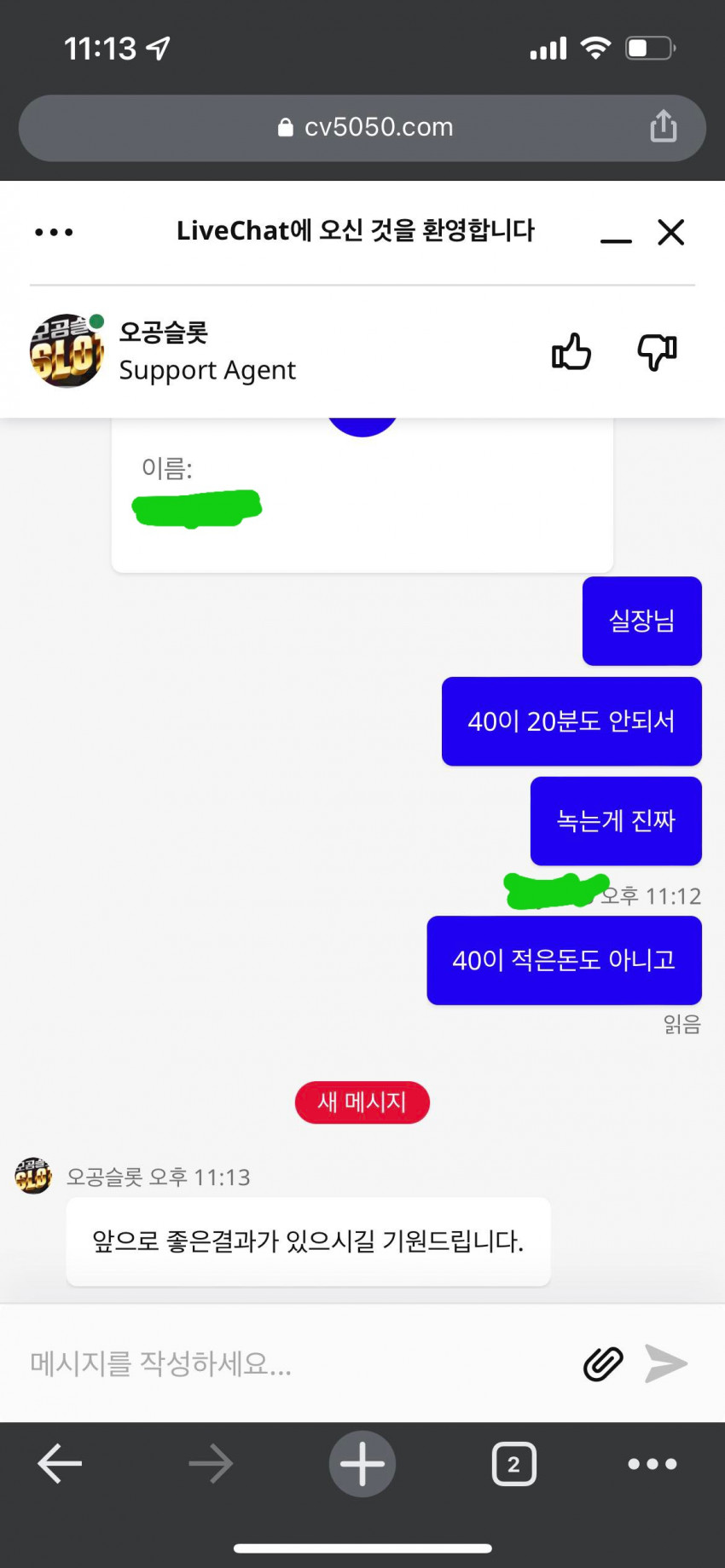Rate the agent with thumbs down
The height and width of the screenshot is (1568, 725).
click(657, 351)
